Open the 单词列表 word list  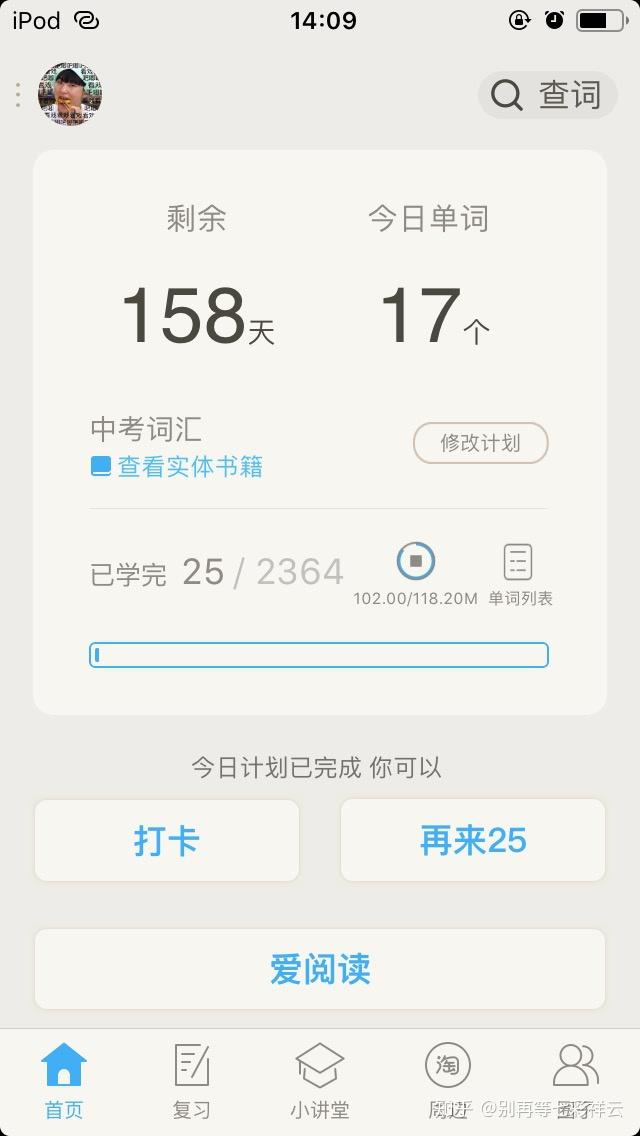click(519, 575)
